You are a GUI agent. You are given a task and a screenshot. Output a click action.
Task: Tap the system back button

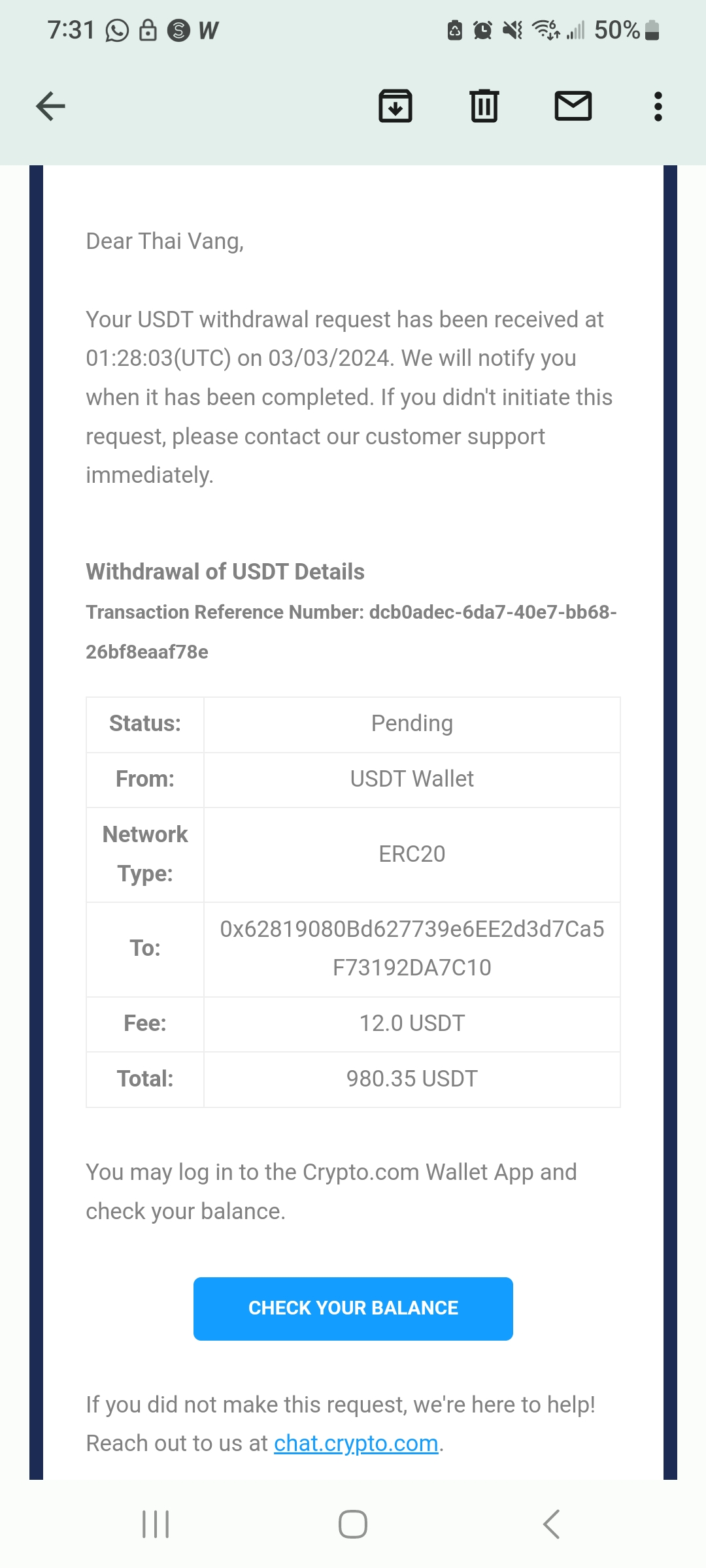click(x=551, y=1524)
